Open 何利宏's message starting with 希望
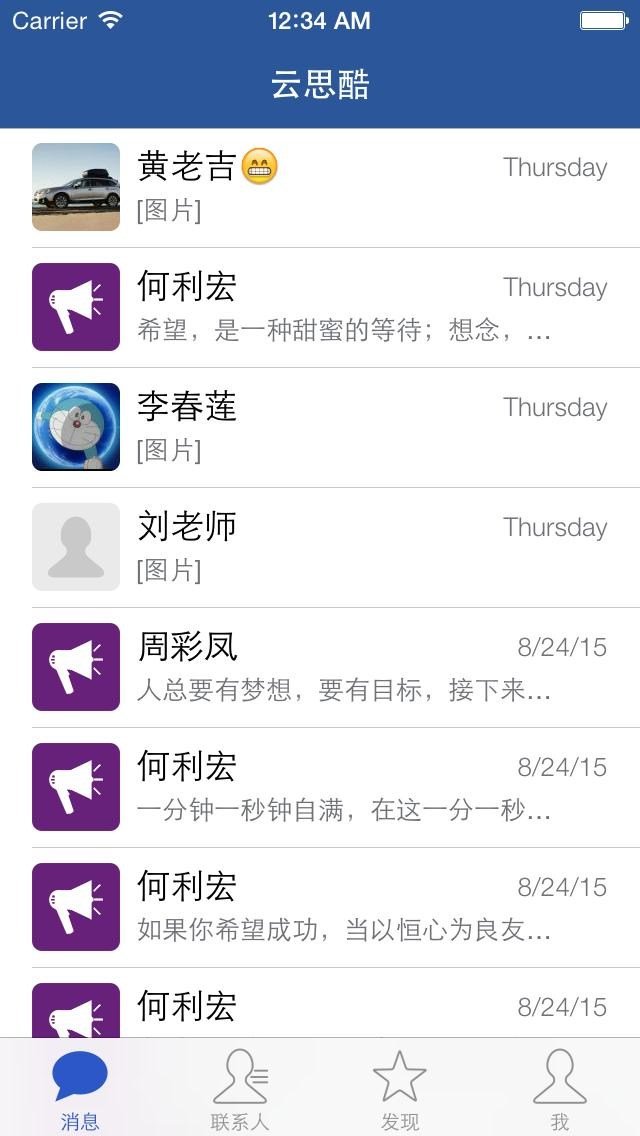640x1136 pixels. coord(320,308)
